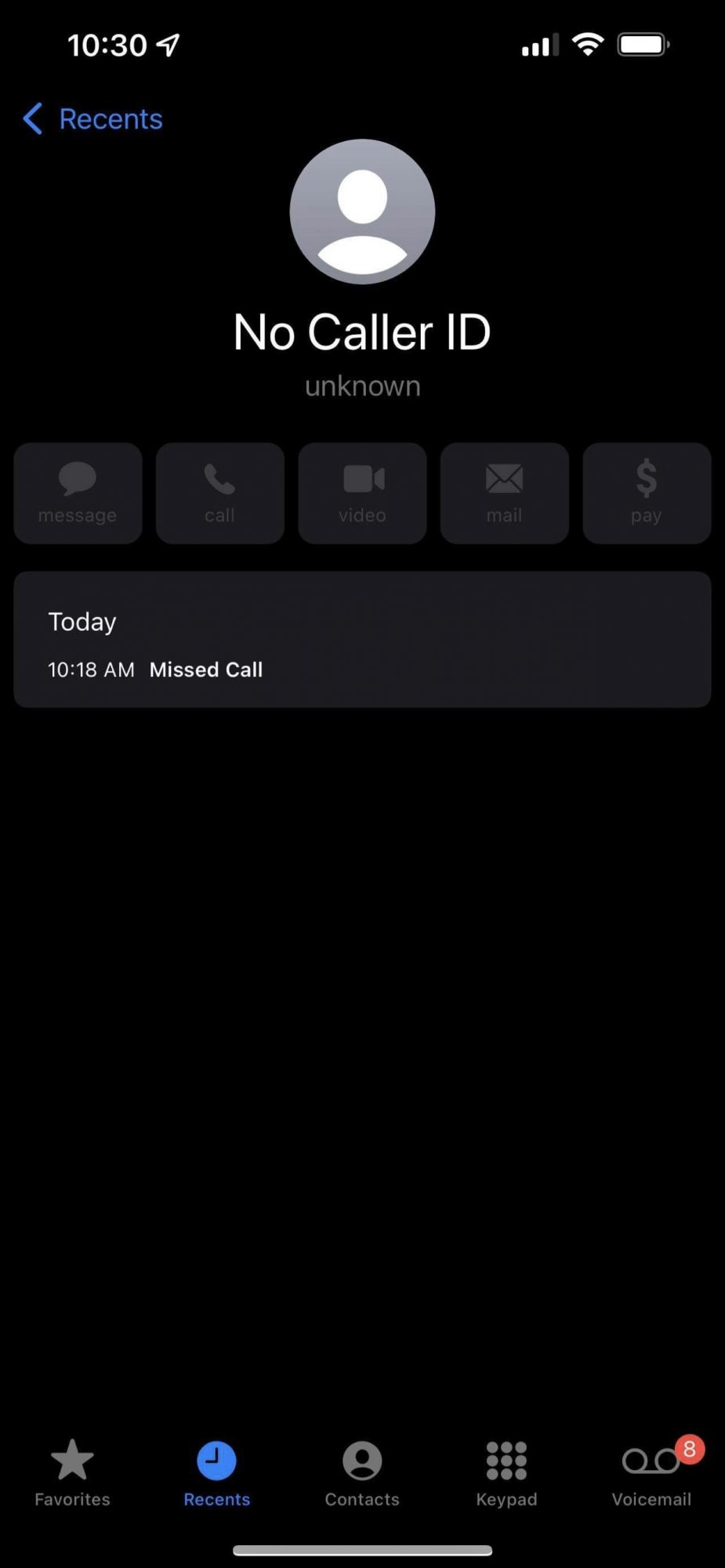Tap the video action button

click(362, 493)
